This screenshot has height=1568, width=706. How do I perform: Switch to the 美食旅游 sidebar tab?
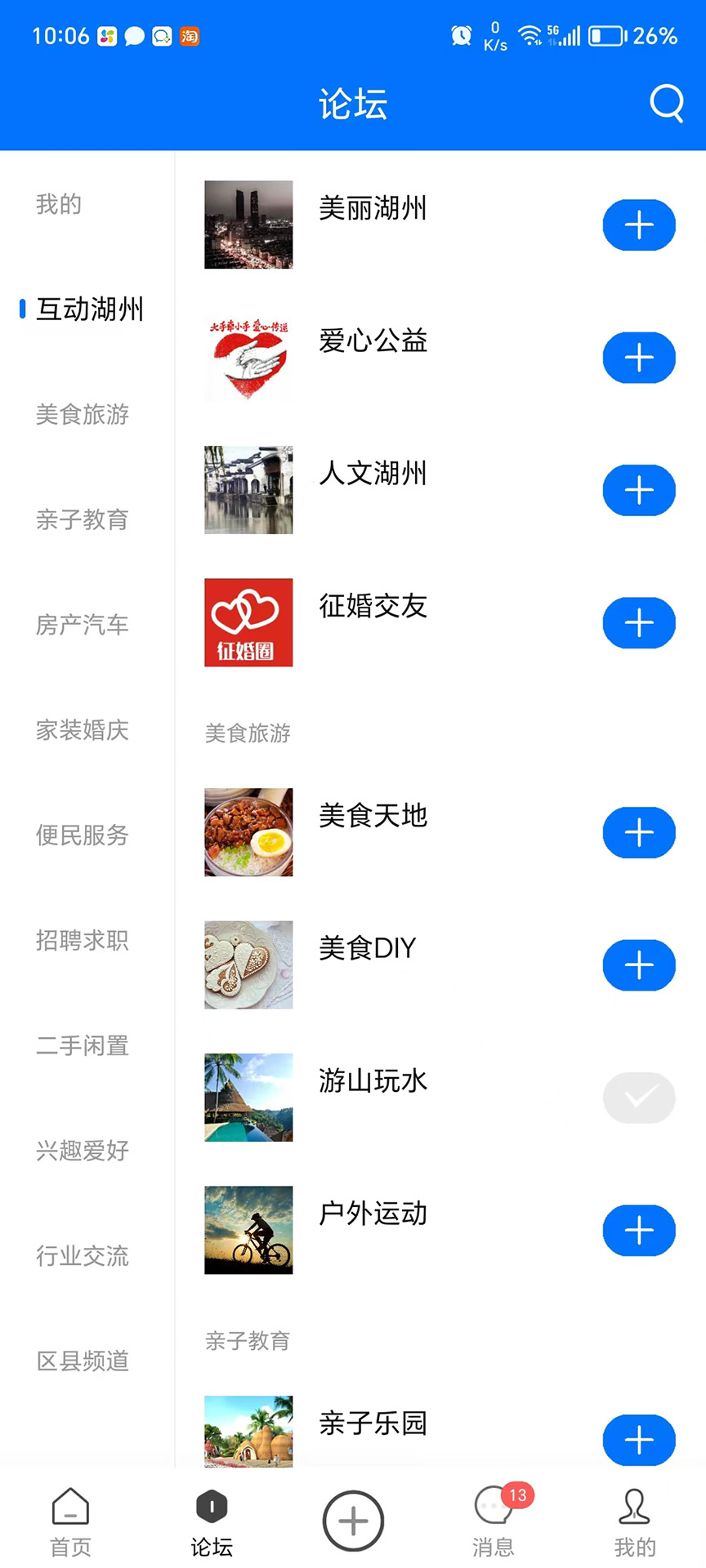click(81, 415)
